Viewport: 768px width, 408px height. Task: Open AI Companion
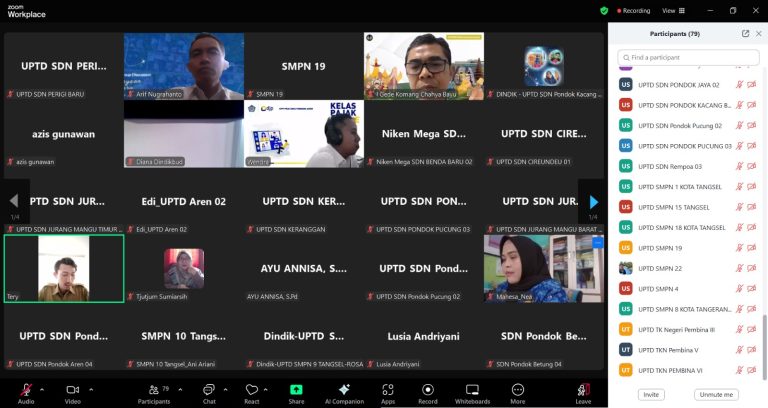pos(344,392)
